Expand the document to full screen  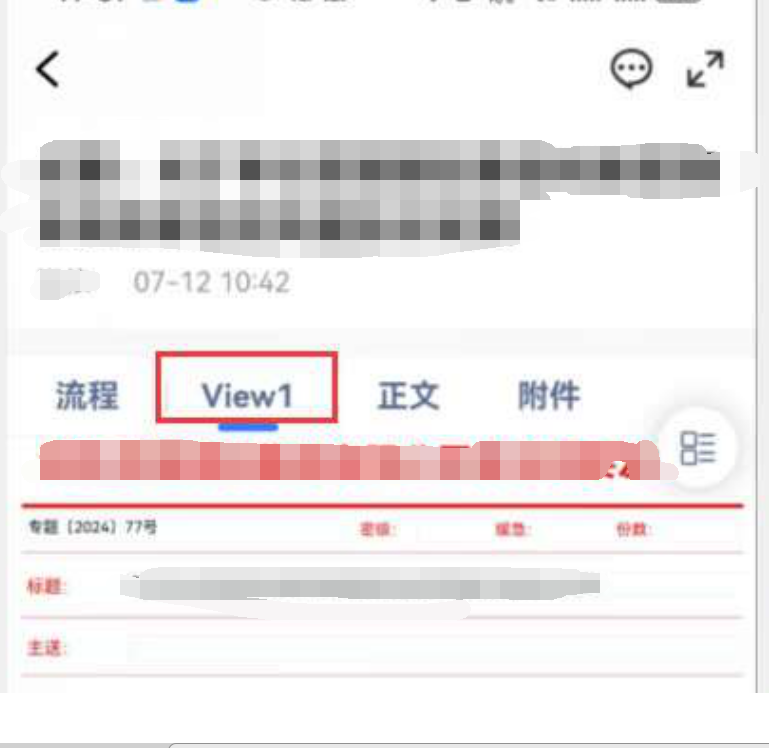[705, 70]
